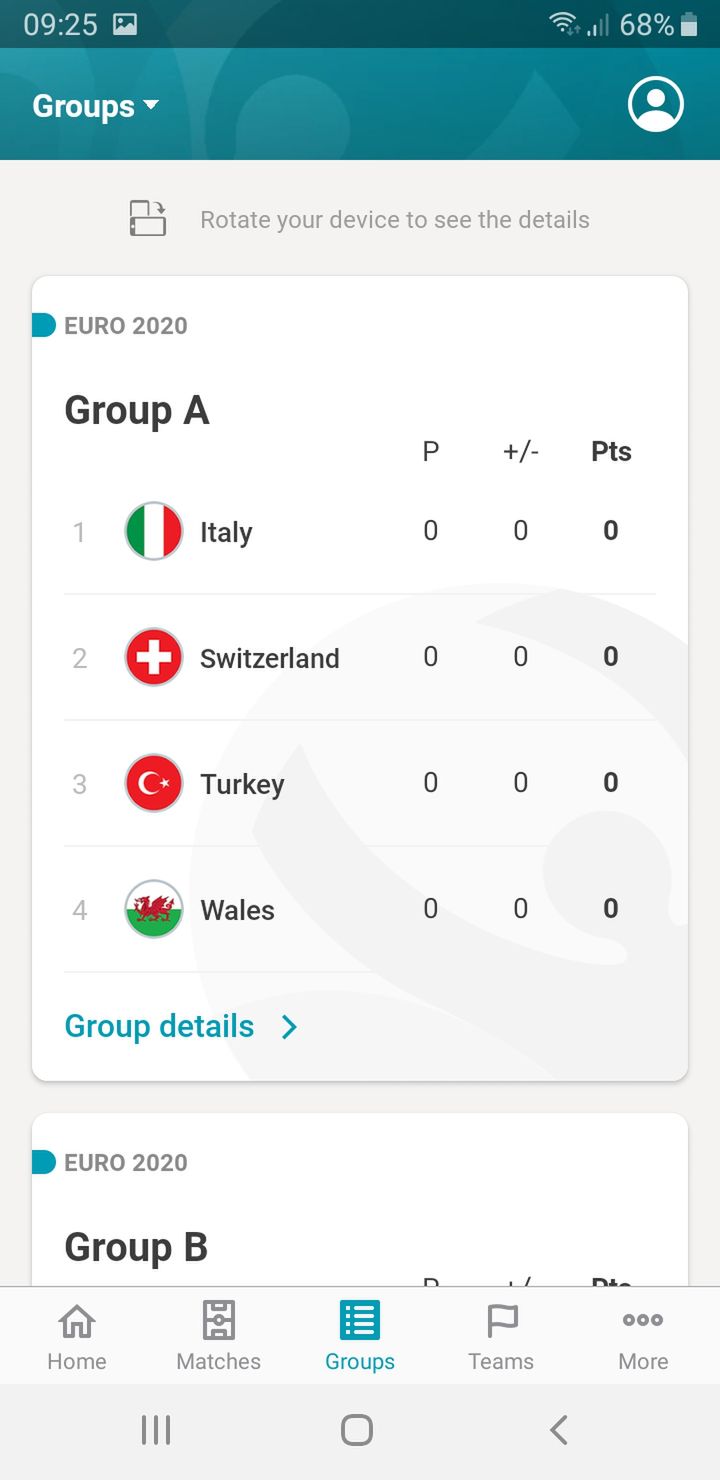Go to the Teams tab

click(501, 1336)
